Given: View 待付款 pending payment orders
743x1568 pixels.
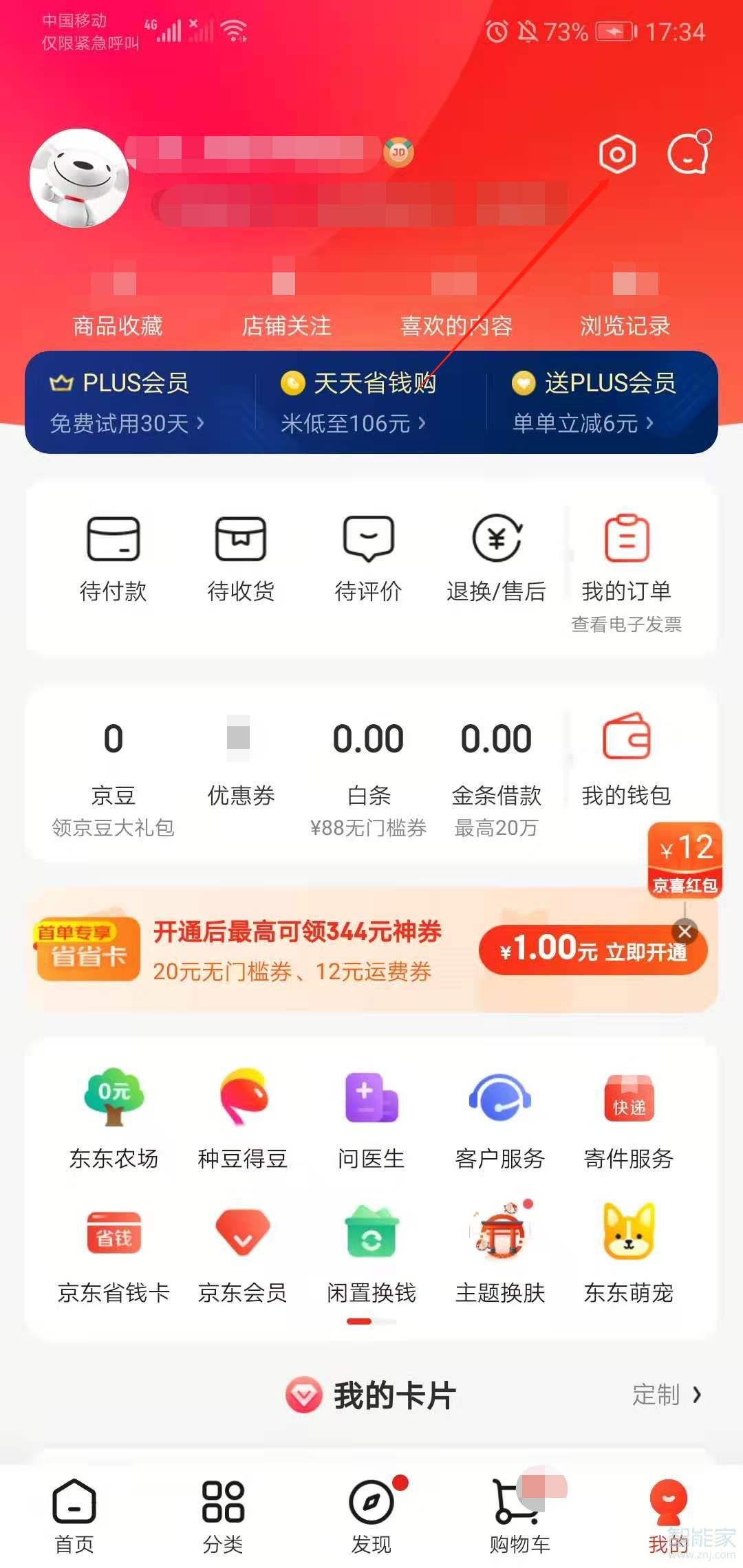Looking at the screenshot, I should [x=114, y=557].
